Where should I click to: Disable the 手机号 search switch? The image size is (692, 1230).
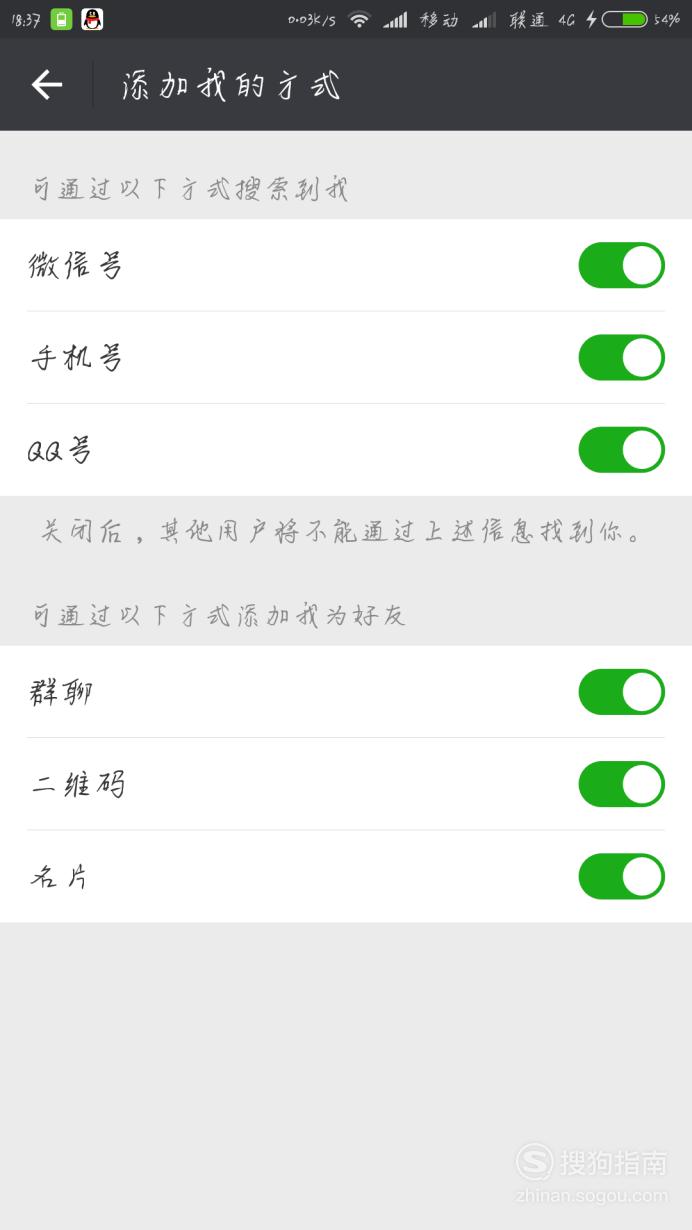pyautogui.click(x=621, y=357)
